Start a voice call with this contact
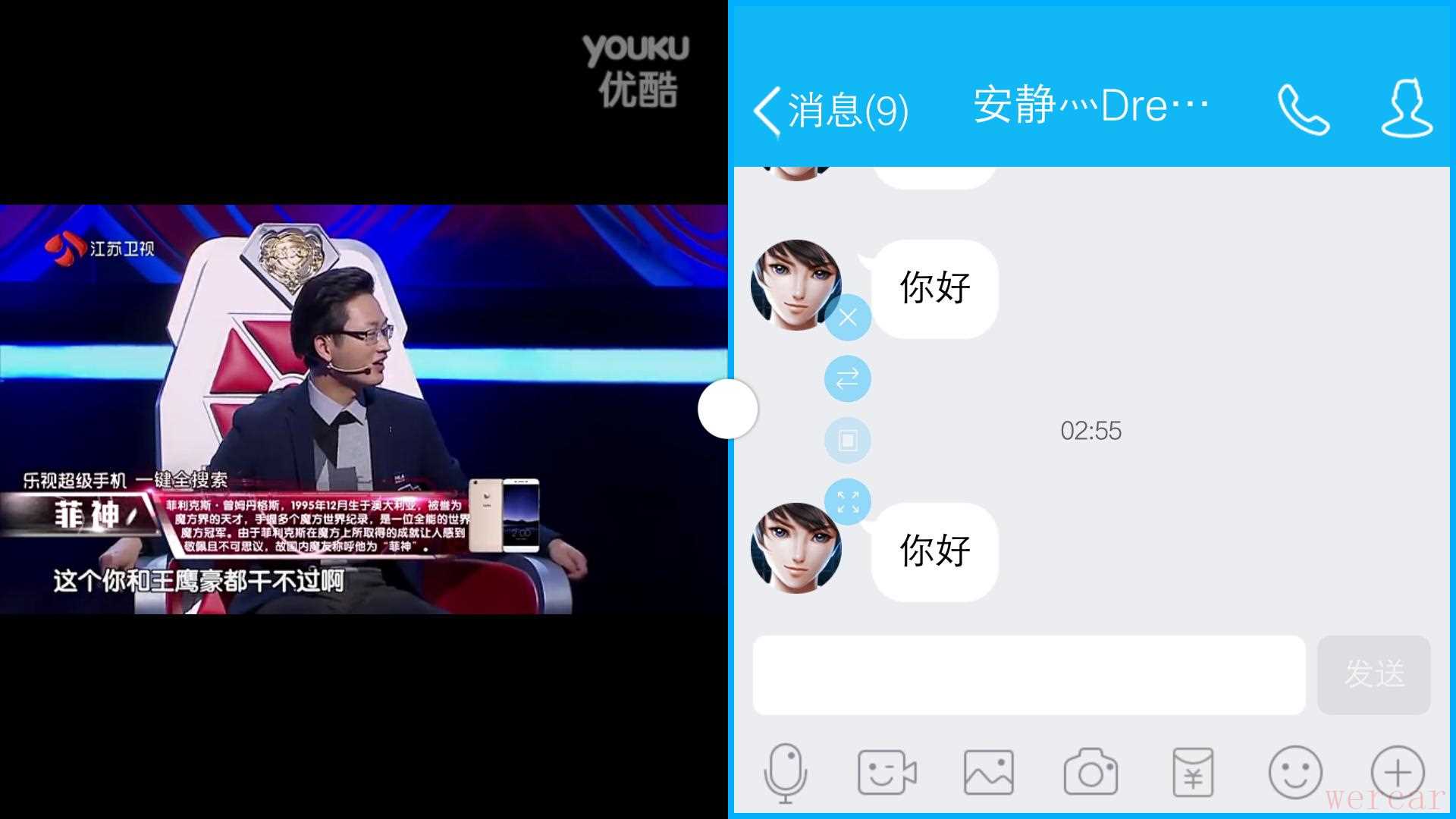1456x819 pixels. click(1303, 110)
